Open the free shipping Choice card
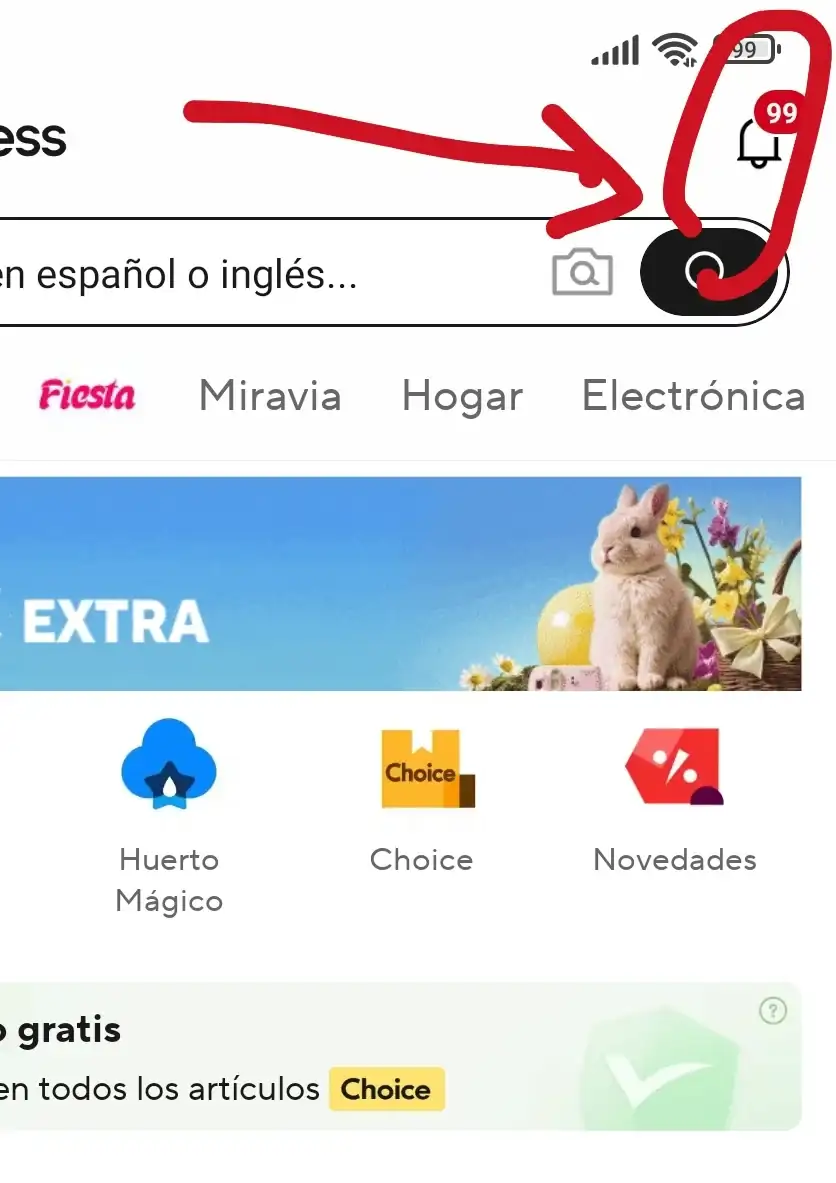This screenshot has width=836, height=1183. point(400,1057)
